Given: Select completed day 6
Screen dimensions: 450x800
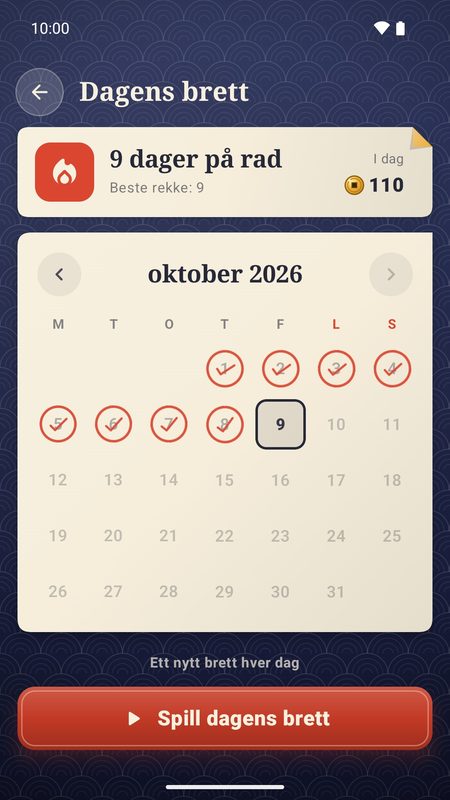Looking at the screenshot, I should pyautogui.click(x=113, y=424).
